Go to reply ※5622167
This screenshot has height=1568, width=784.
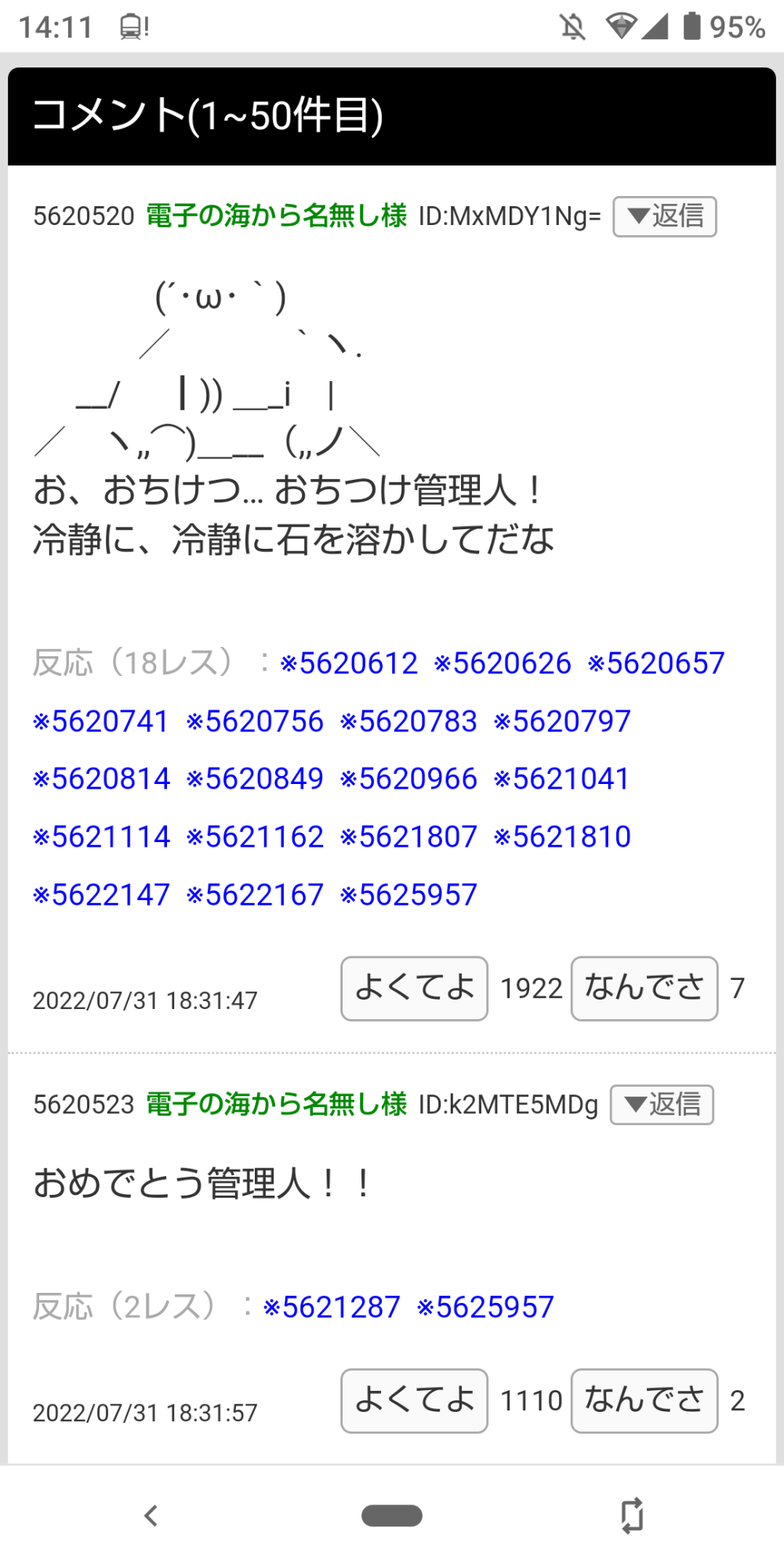pos(255,895)
